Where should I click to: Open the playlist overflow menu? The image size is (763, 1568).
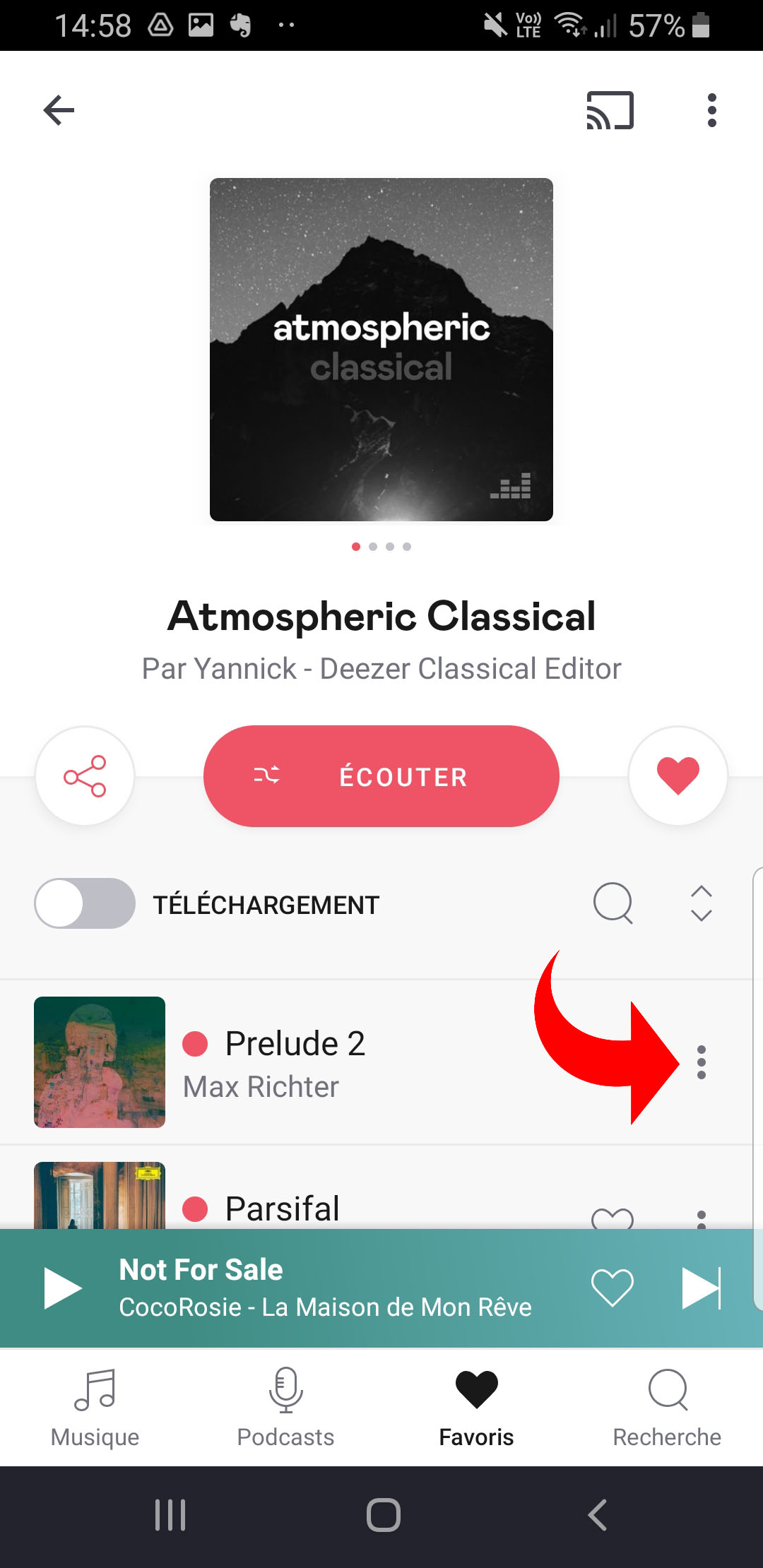click(711, 110)
